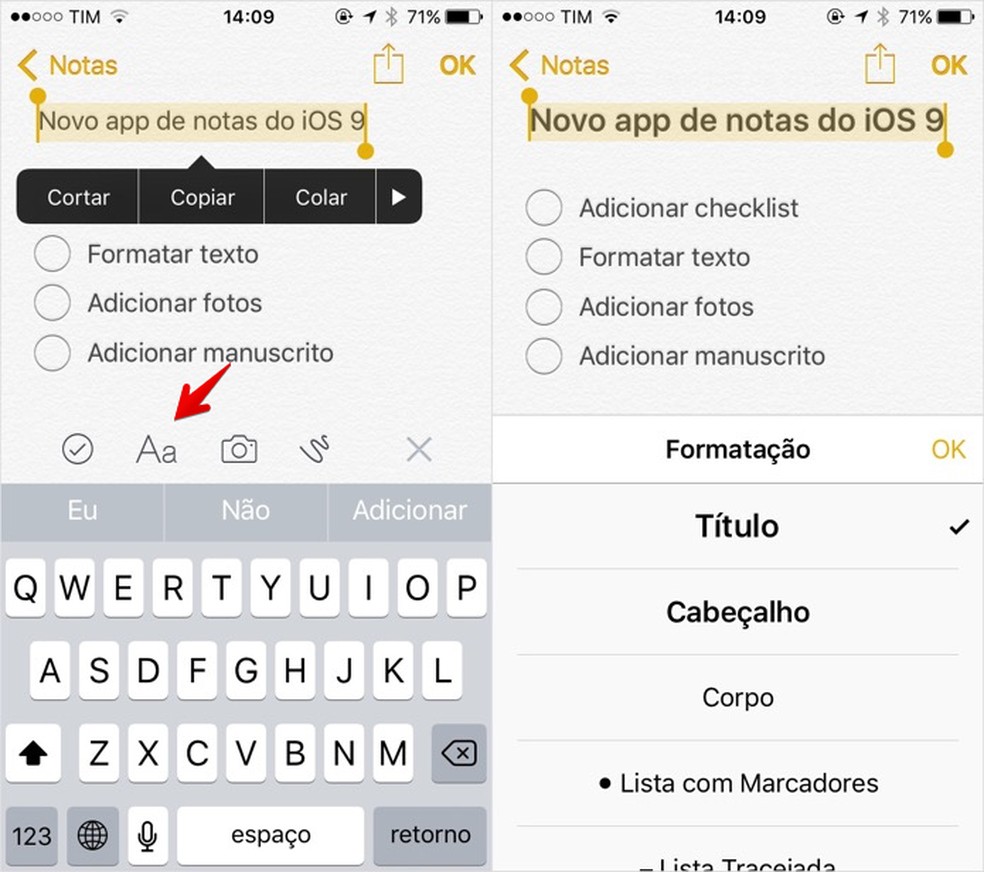Select the Título formatting style

tap(737, 526)
